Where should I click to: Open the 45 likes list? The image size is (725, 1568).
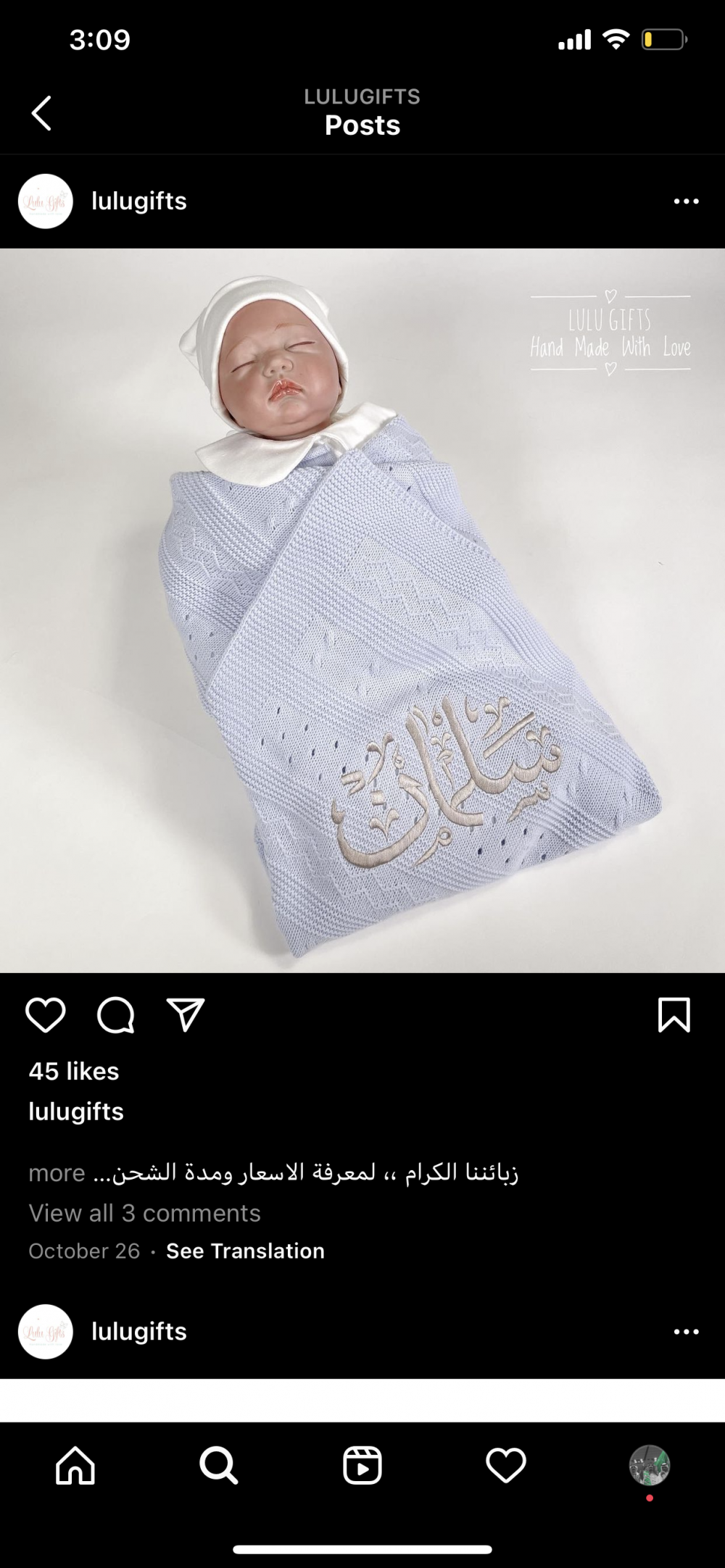click(x=74, y=1071)
